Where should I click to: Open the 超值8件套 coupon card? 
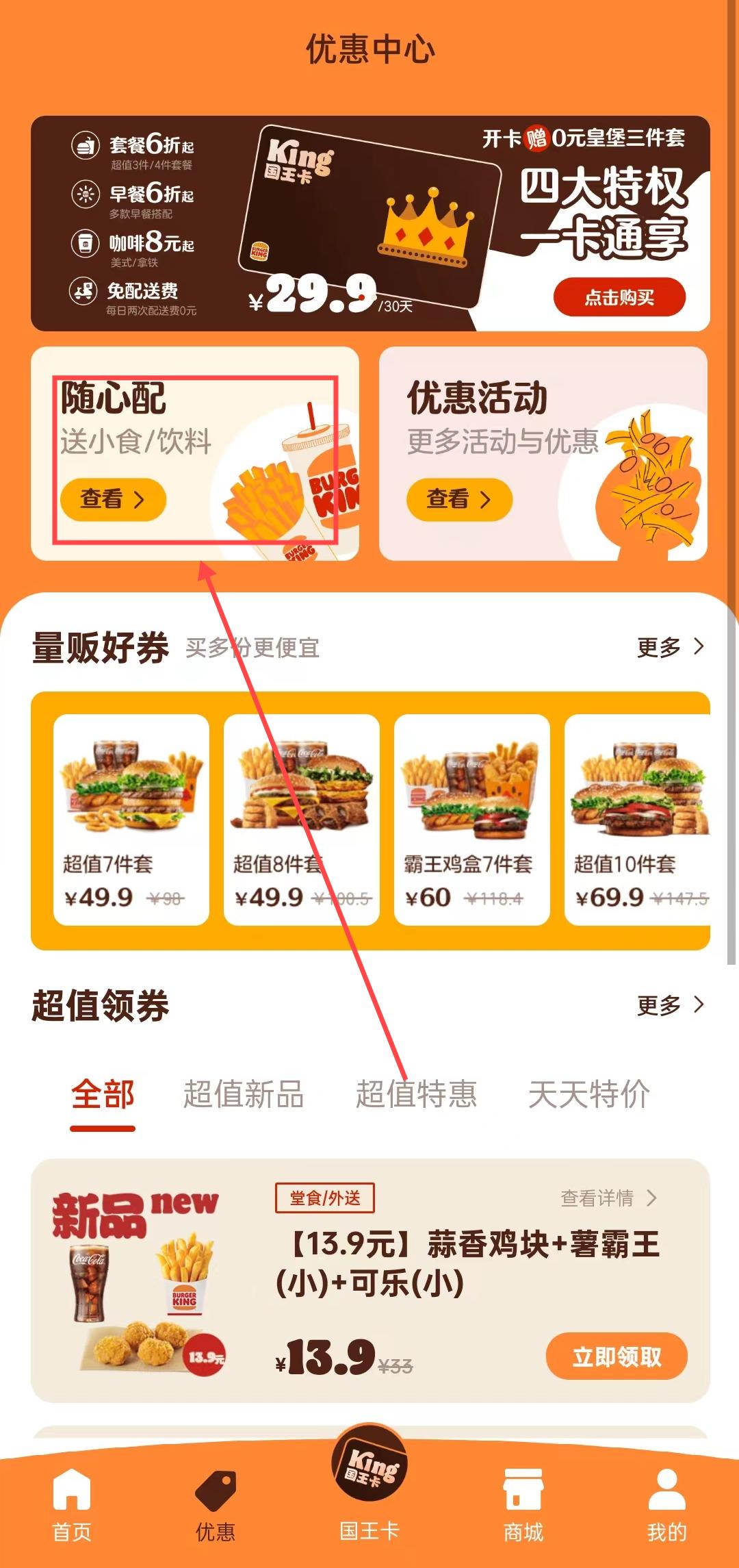click(302, 819)
